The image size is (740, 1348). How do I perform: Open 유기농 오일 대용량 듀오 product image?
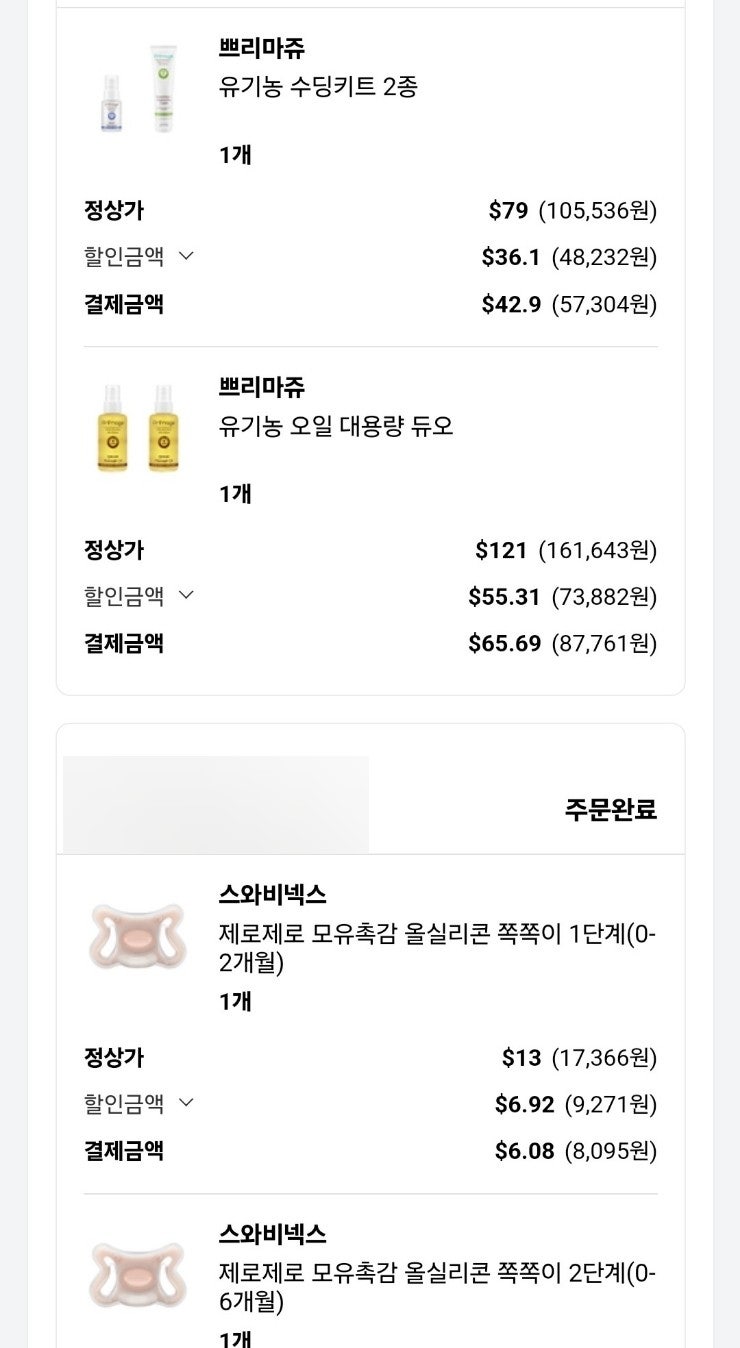pos(138,428)
